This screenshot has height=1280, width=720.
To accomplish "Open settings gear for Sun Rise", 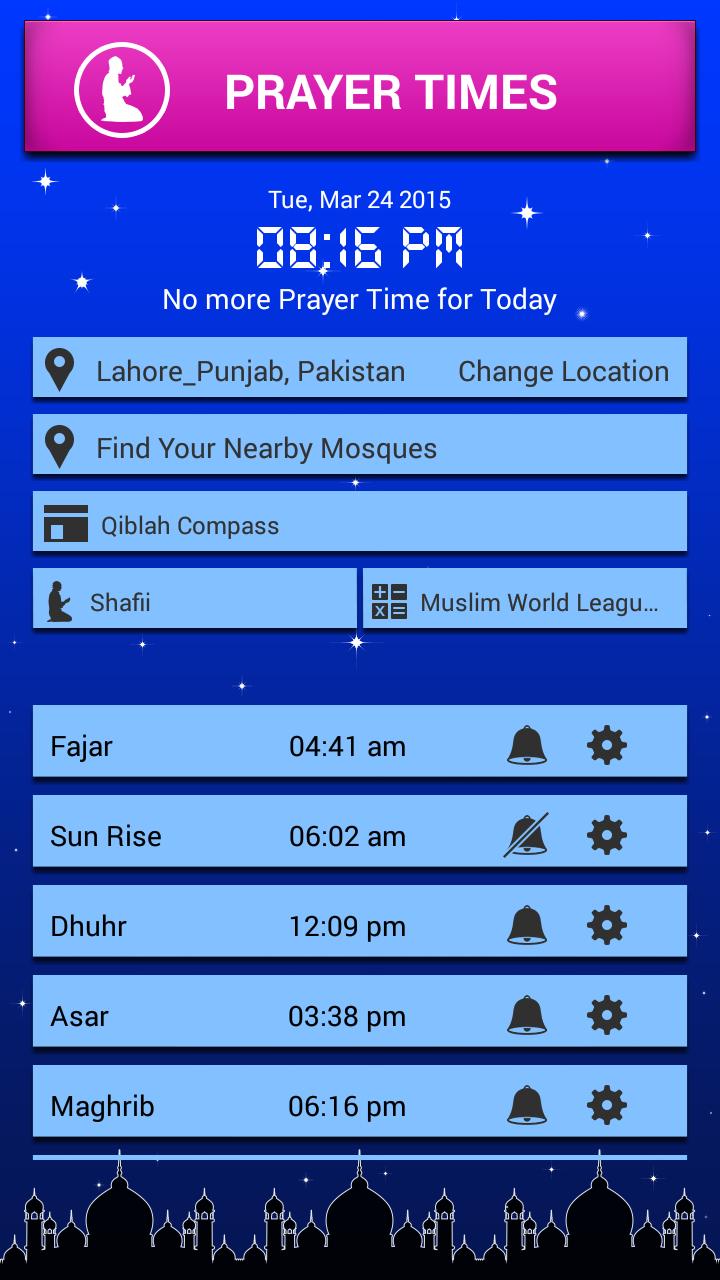I will point(607,835).
